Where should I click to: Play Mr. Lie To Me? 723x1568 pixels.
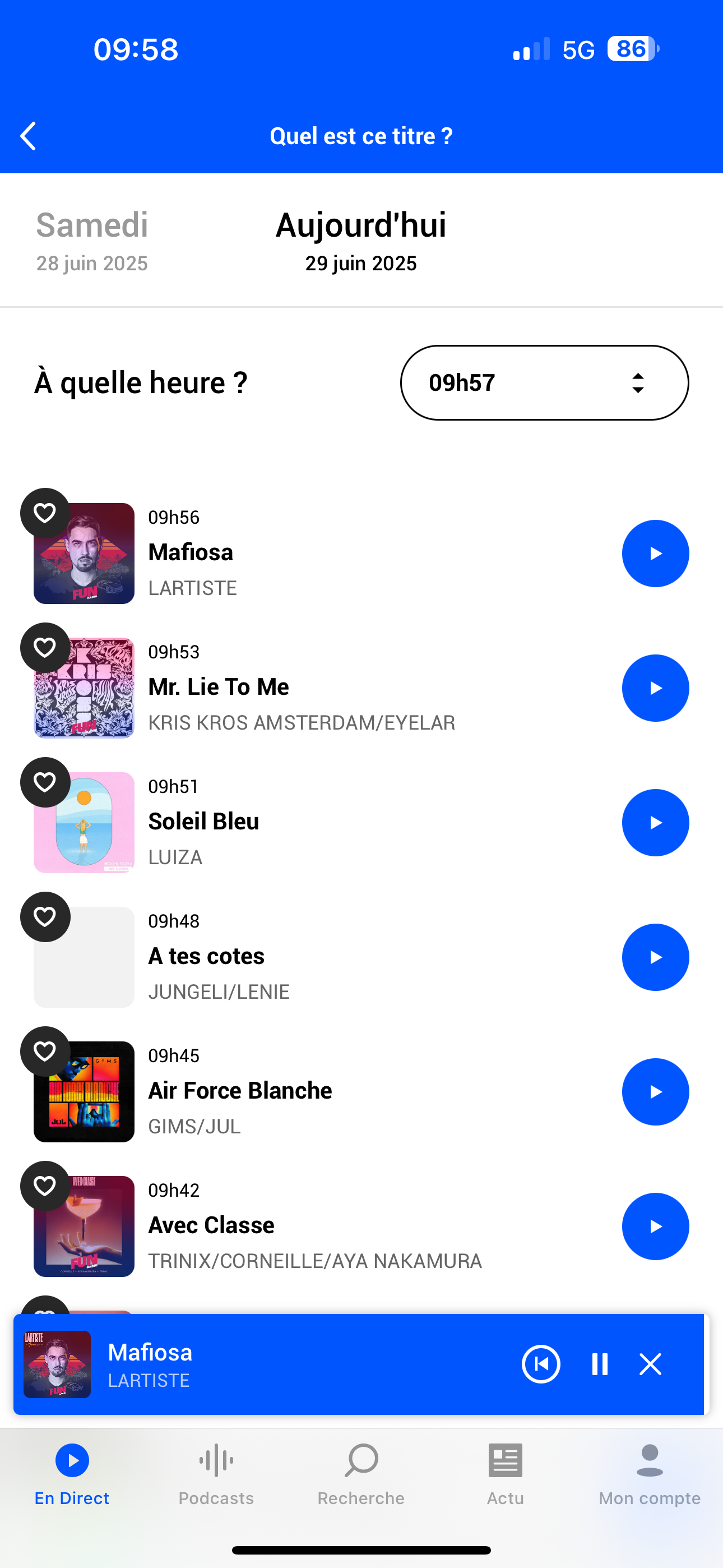pyautogui.click(x=655, y=688)
